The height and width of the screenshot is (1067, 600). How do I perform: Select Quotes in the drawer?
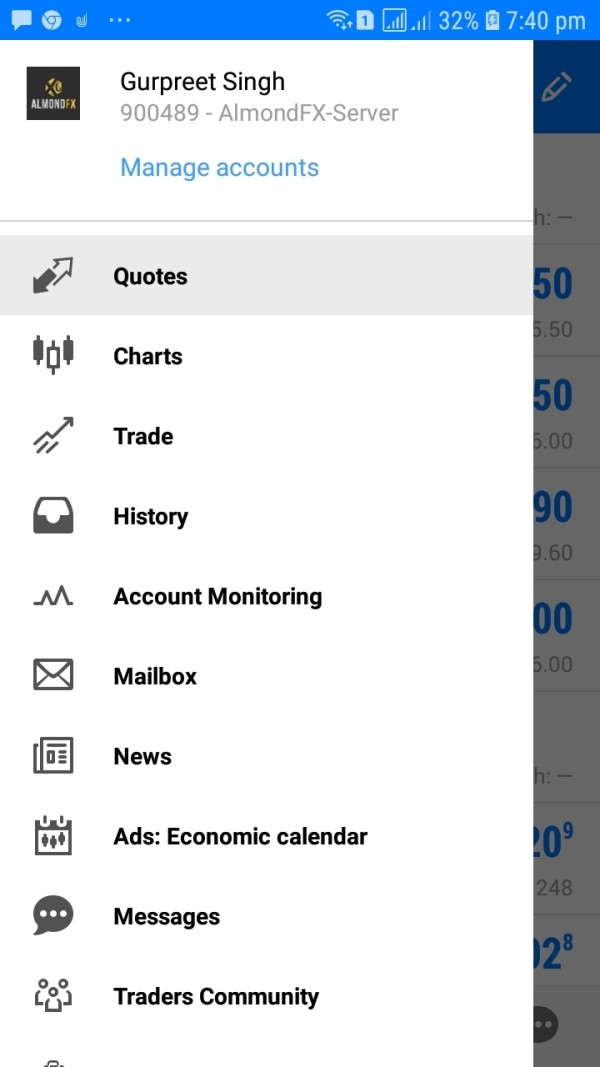pos(266,276)
